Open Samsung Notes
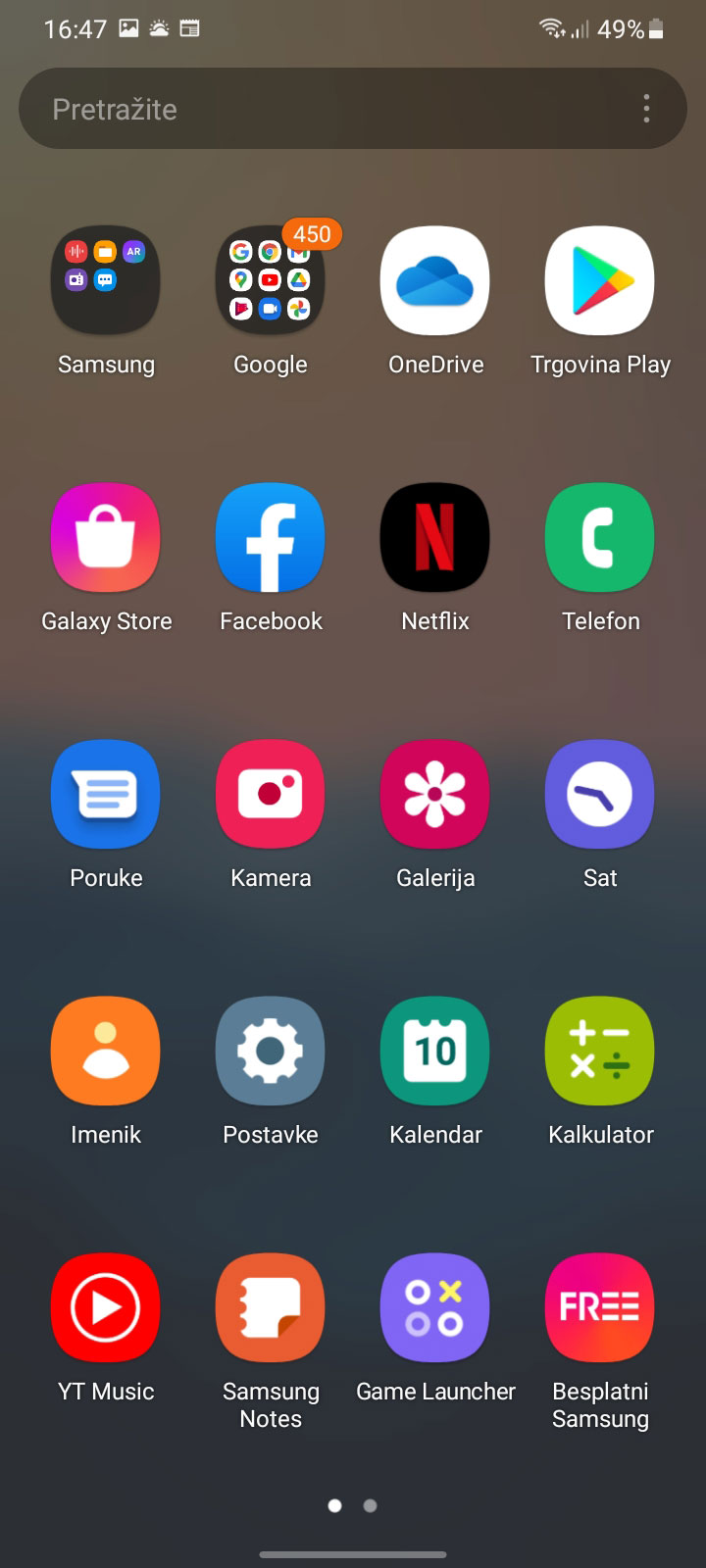 pos(271,1307)
